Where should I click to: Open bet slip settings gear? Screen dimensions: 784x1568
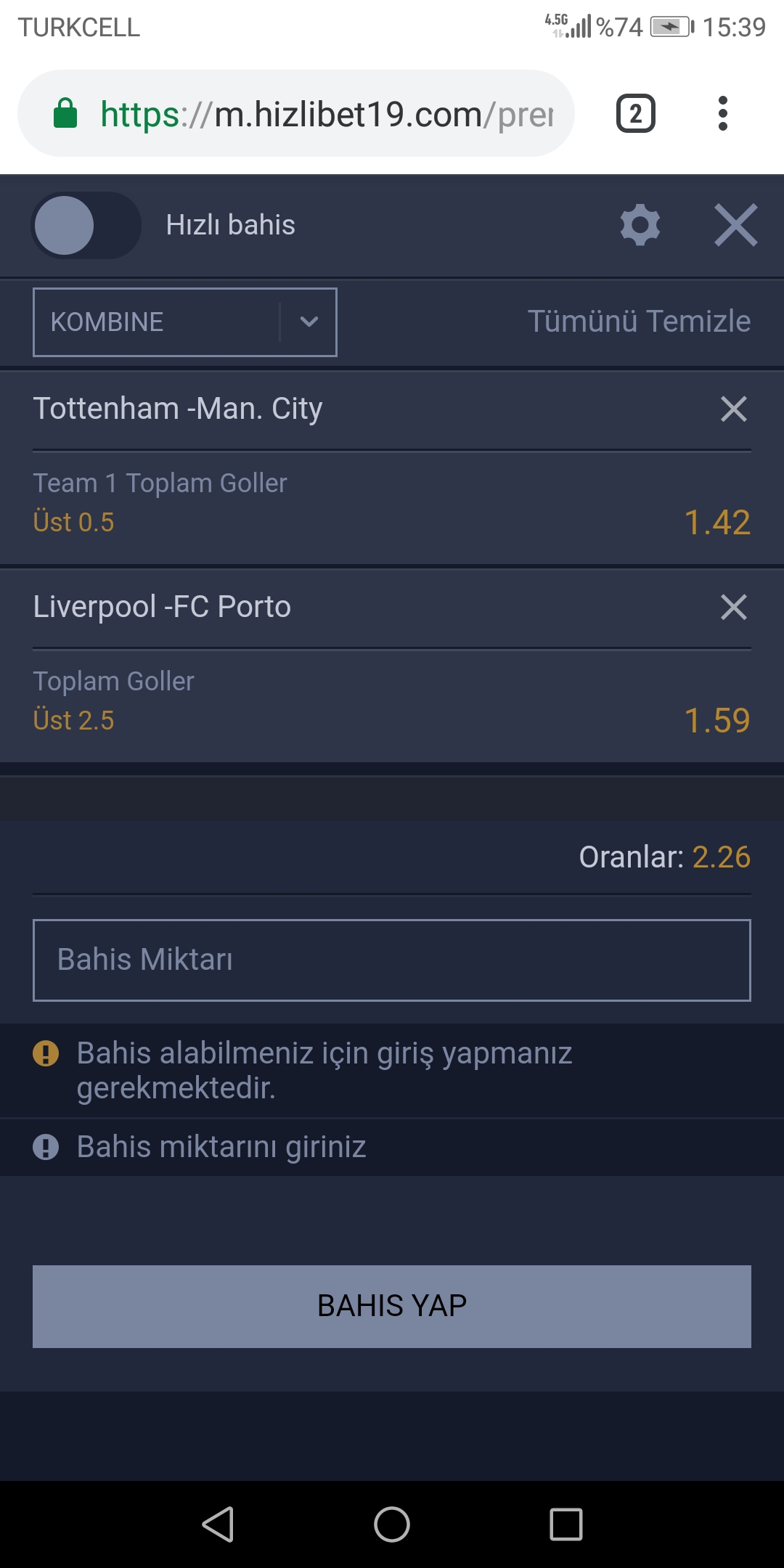(x=640, y=225)
